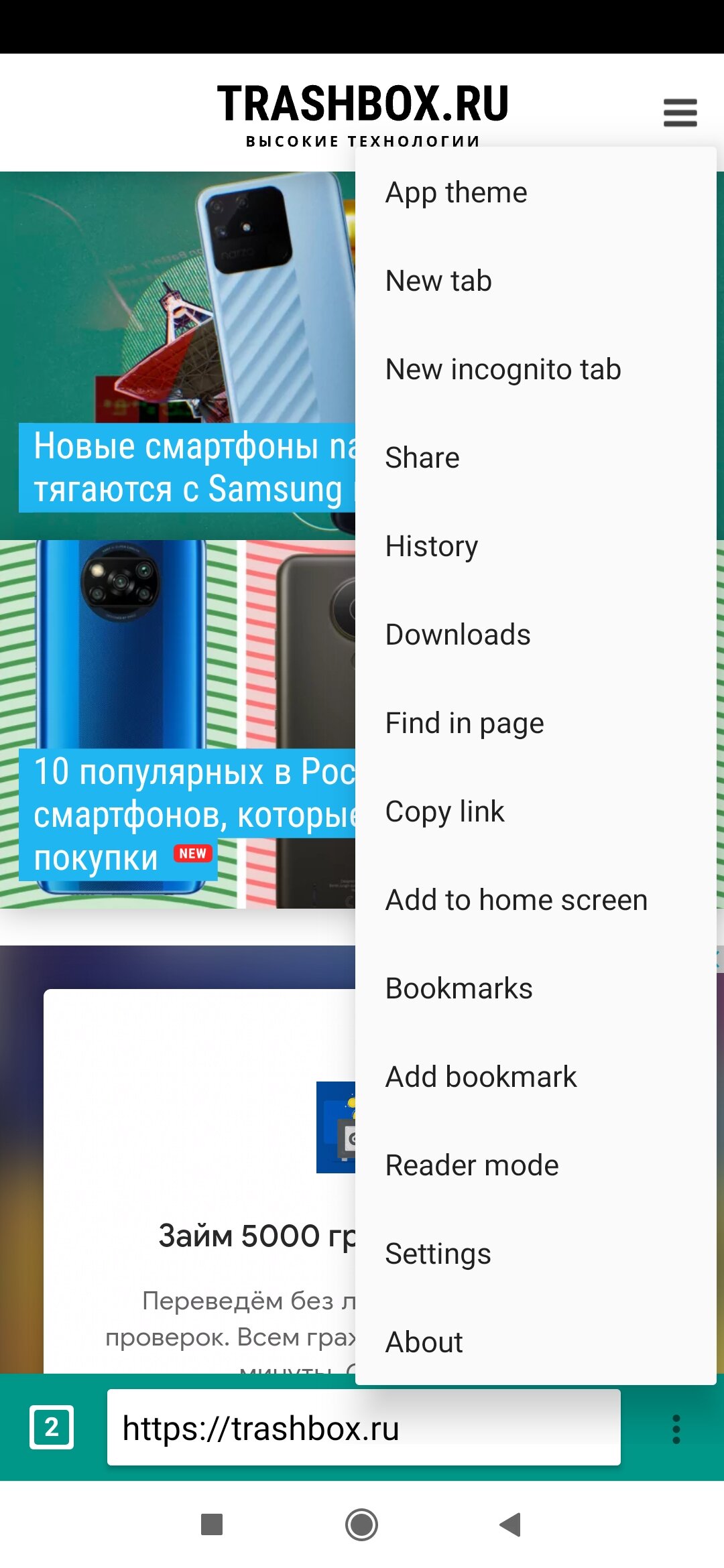The height and width of the screenshot is (1568, 724).
Task: Open browser Settings
Action: (x=438, y=1254)
